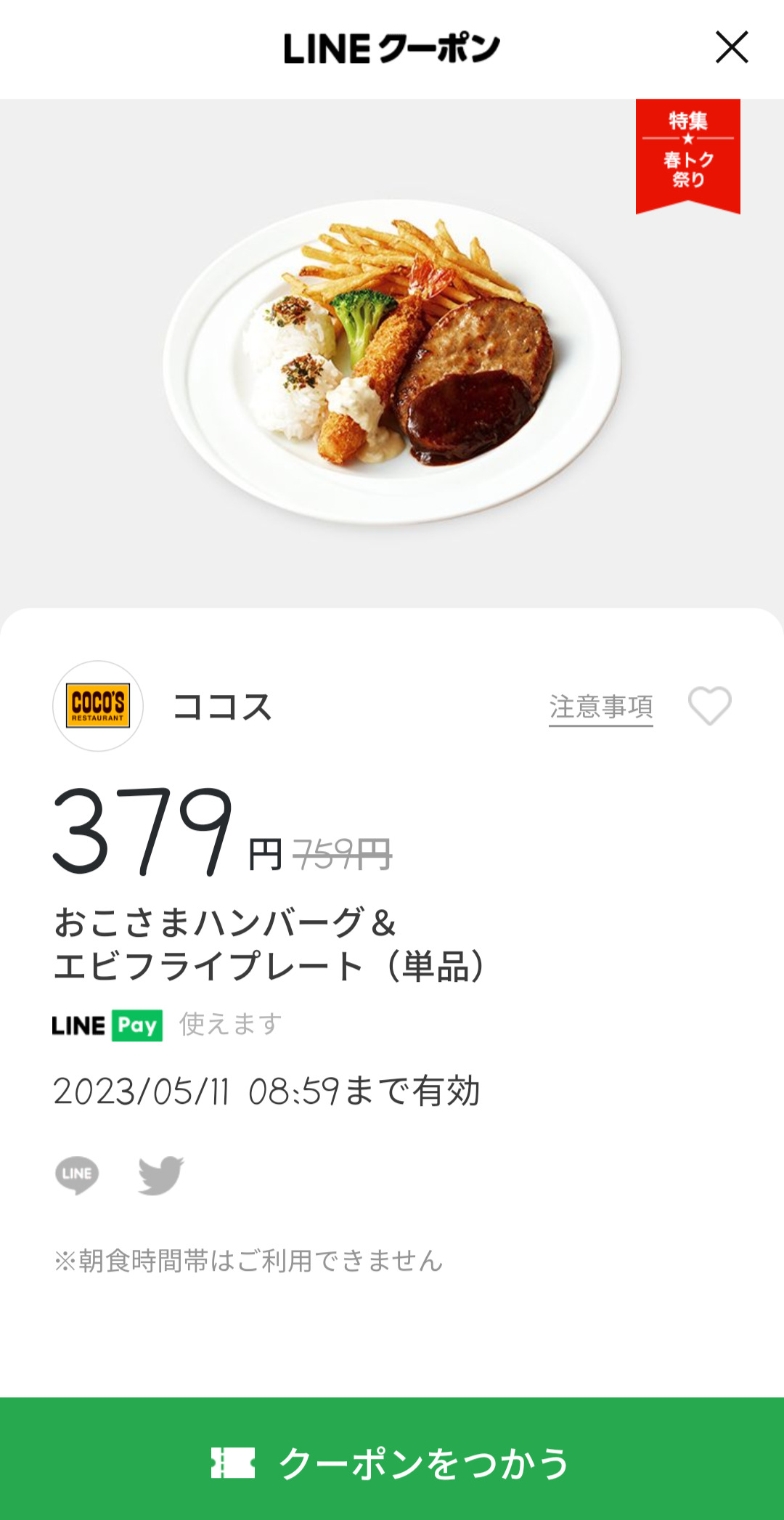Viewport: 784px width, 1520px height.
Task: Close the LINE coupon screen
Action: (x=731, y=48)
